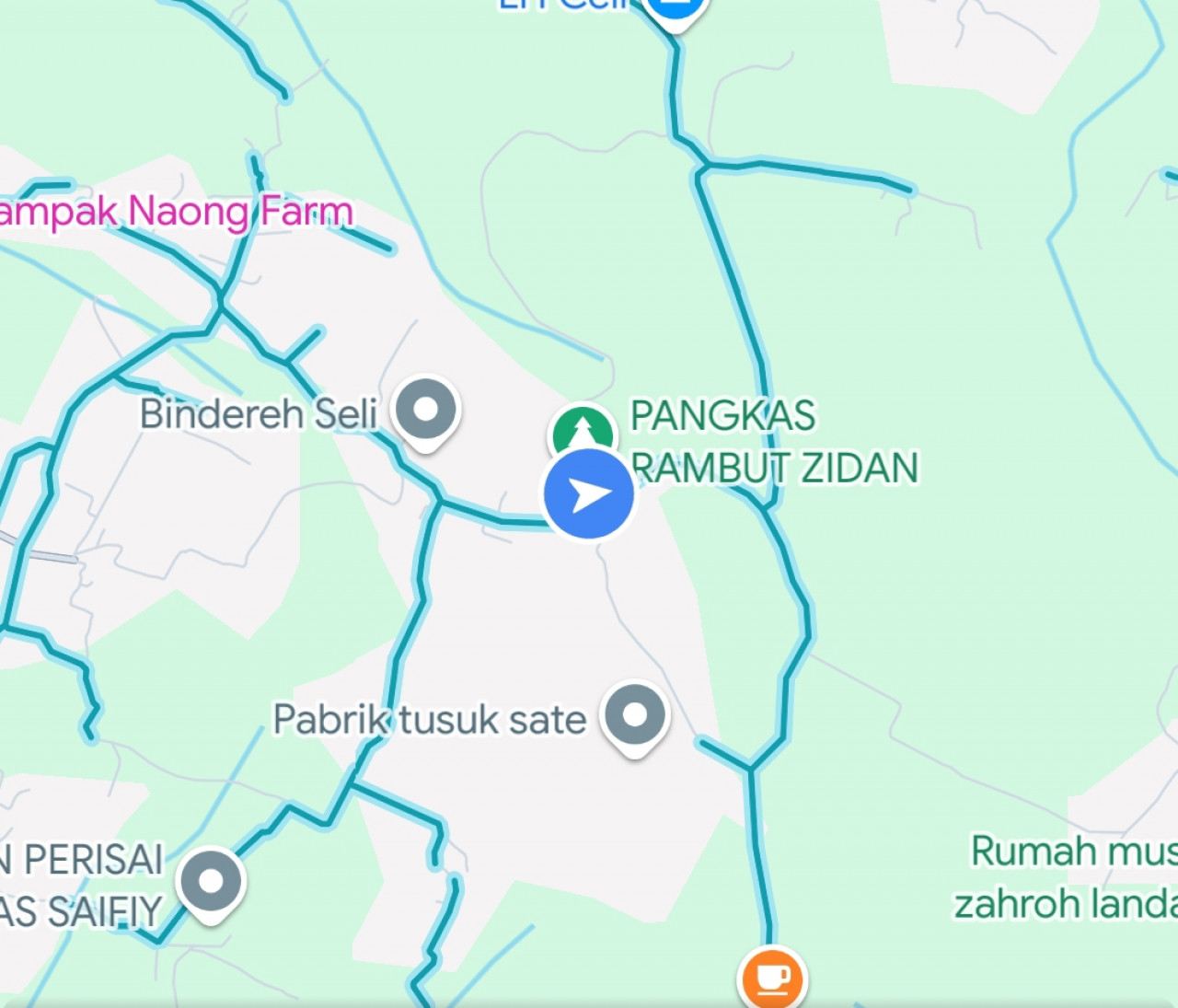Open the blue shop marker at top
This screenshot has width=1178, height=1008.
pyautogui.click(x=676, y=9)
